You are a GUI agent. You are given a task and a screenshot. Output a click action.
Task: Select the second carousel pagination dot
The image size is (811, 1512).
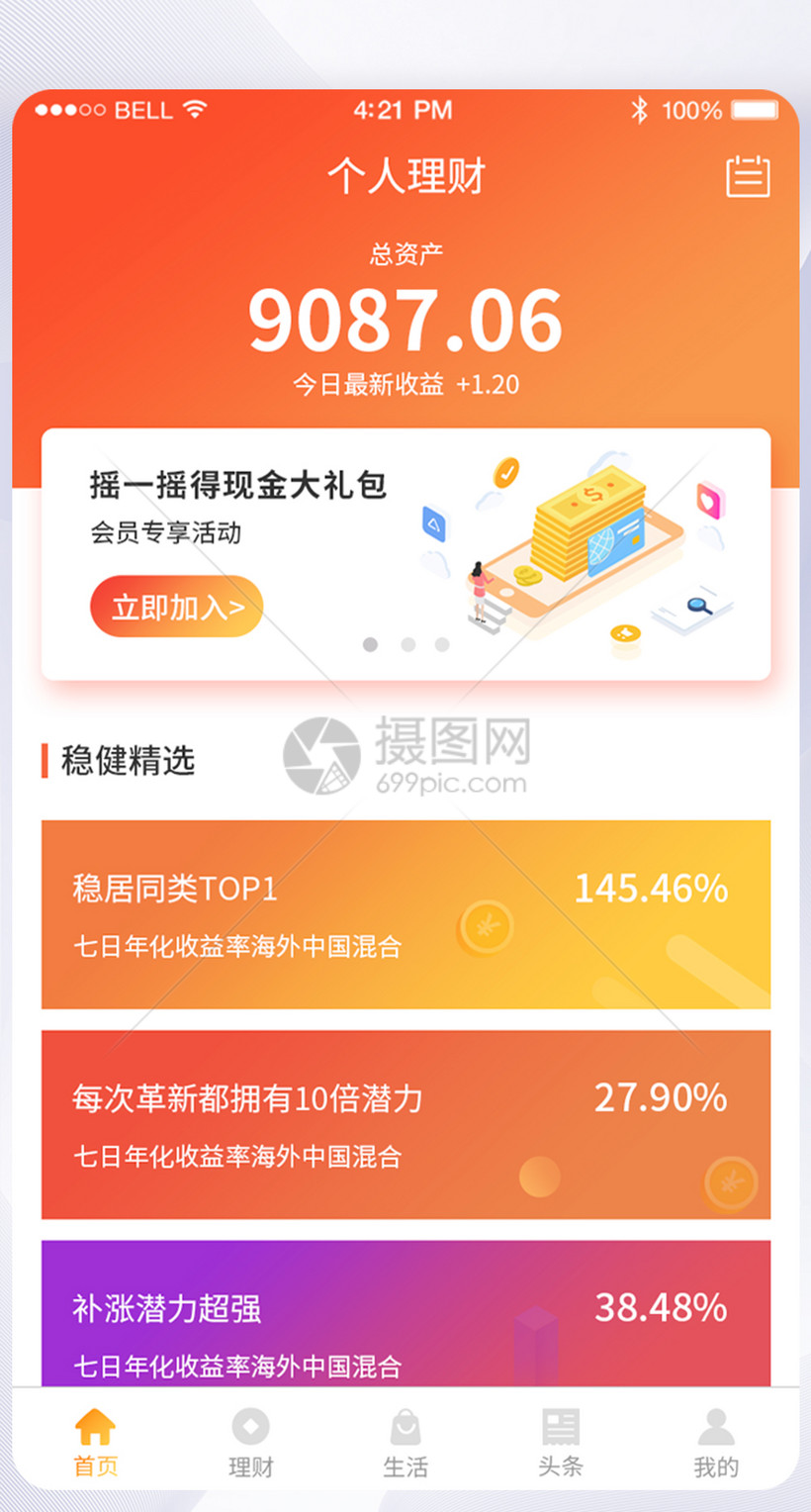click(x=405, y=644)
